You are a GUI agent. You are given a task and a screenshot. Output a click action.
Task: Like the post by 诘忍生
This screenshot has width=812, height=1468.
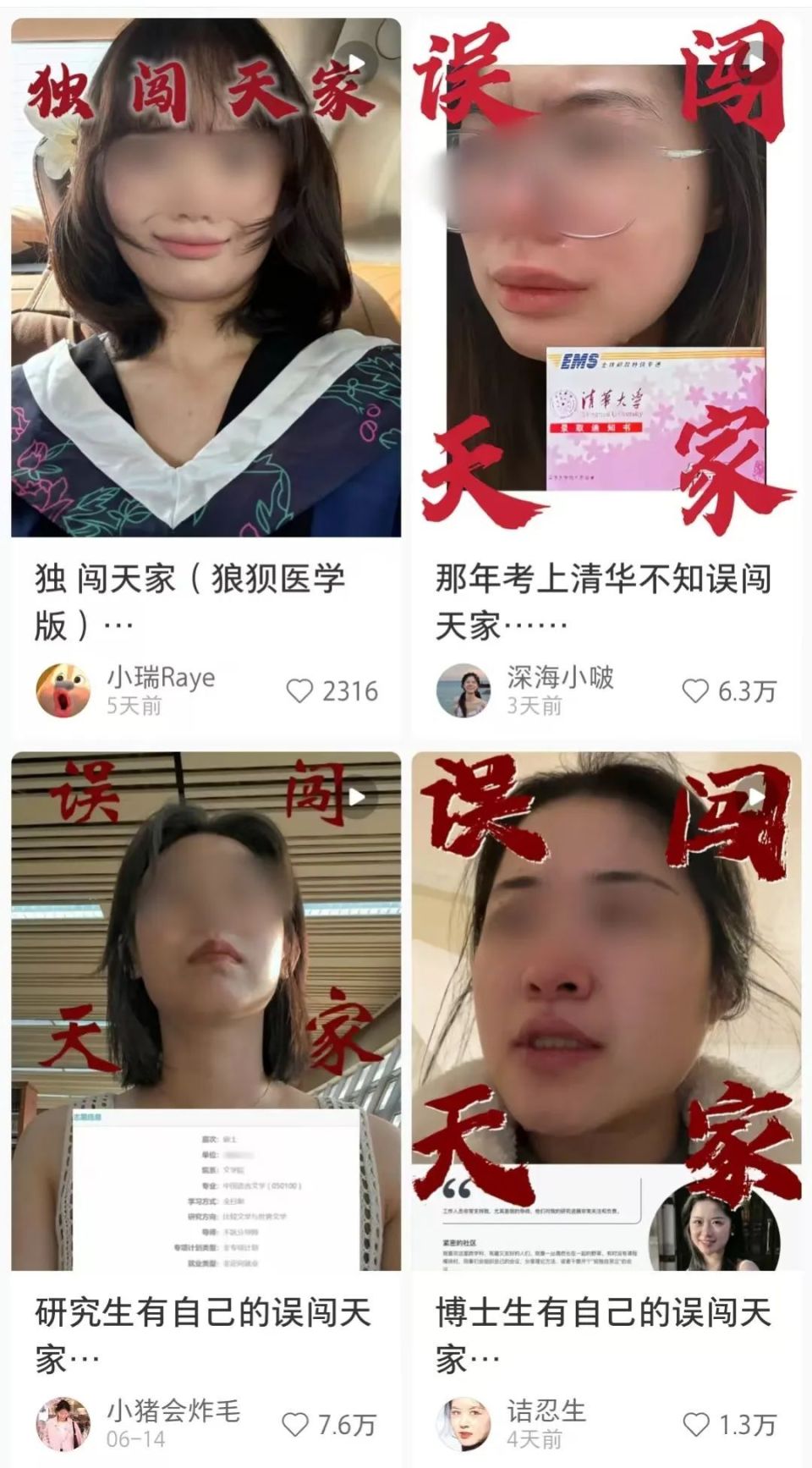pos(695,1425)
